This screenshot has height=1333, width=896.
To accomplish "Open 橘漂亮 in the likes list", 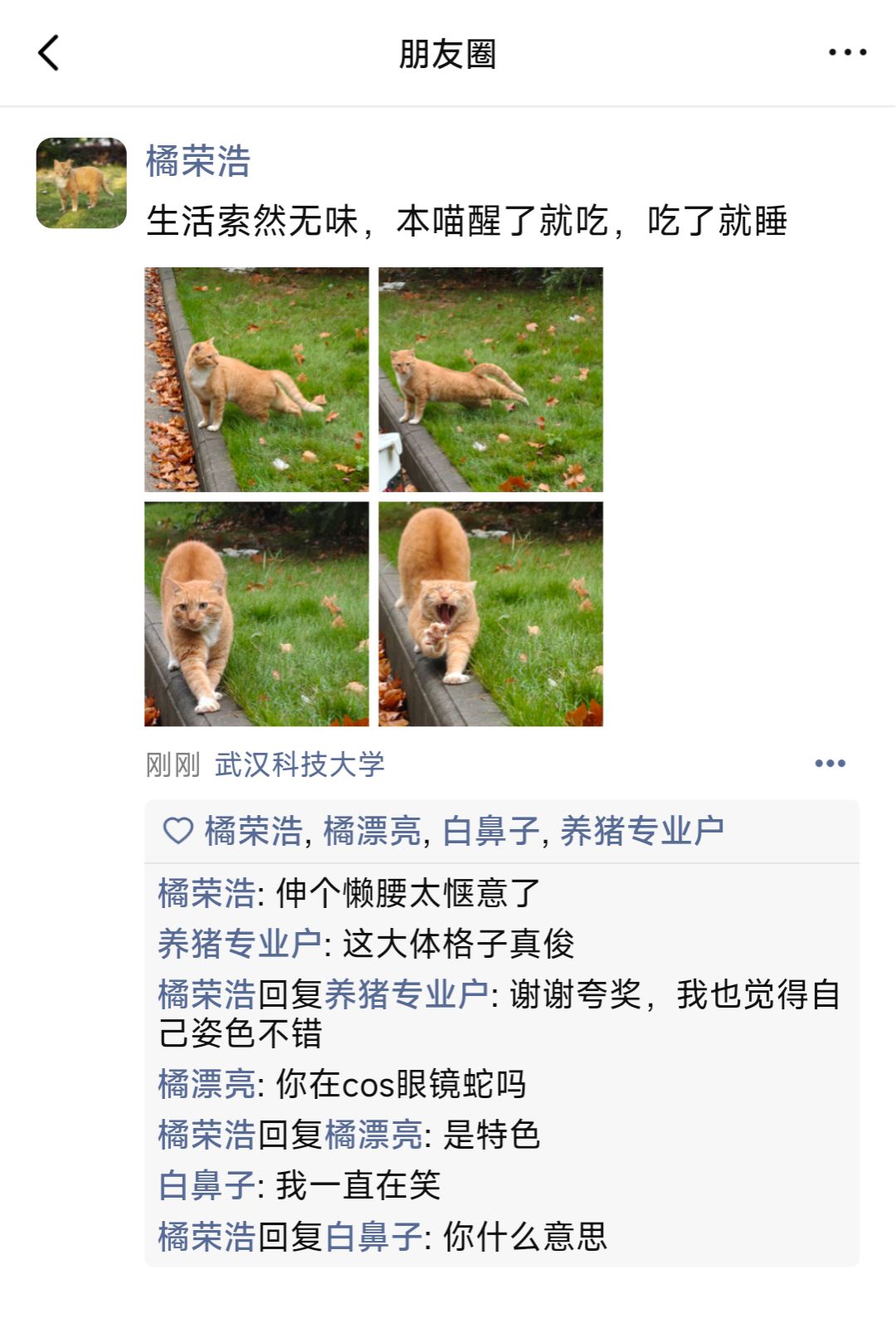I will point(372,831).
